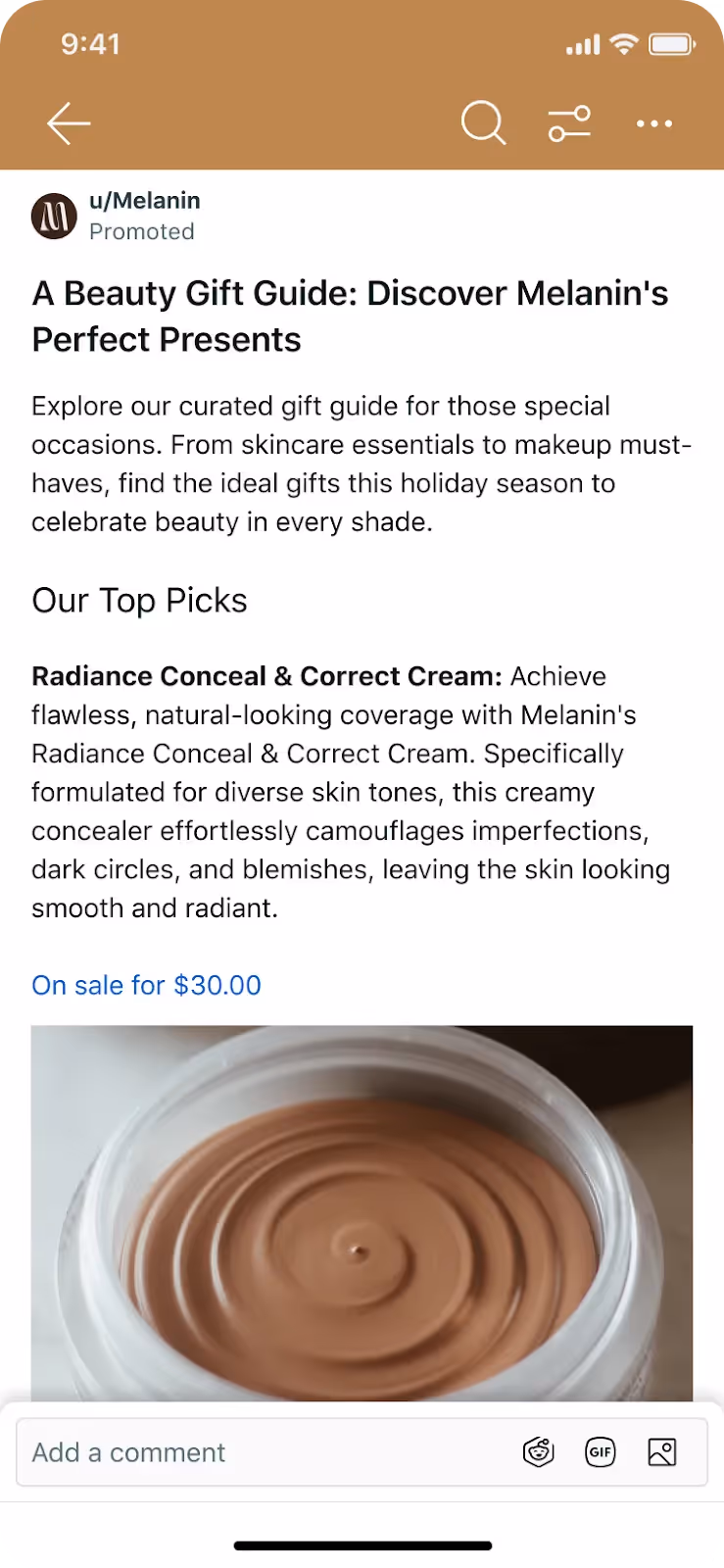Open the three-dot overflow menu
This screenshot has height=1568, width=724.
click(x=654, y=123)
